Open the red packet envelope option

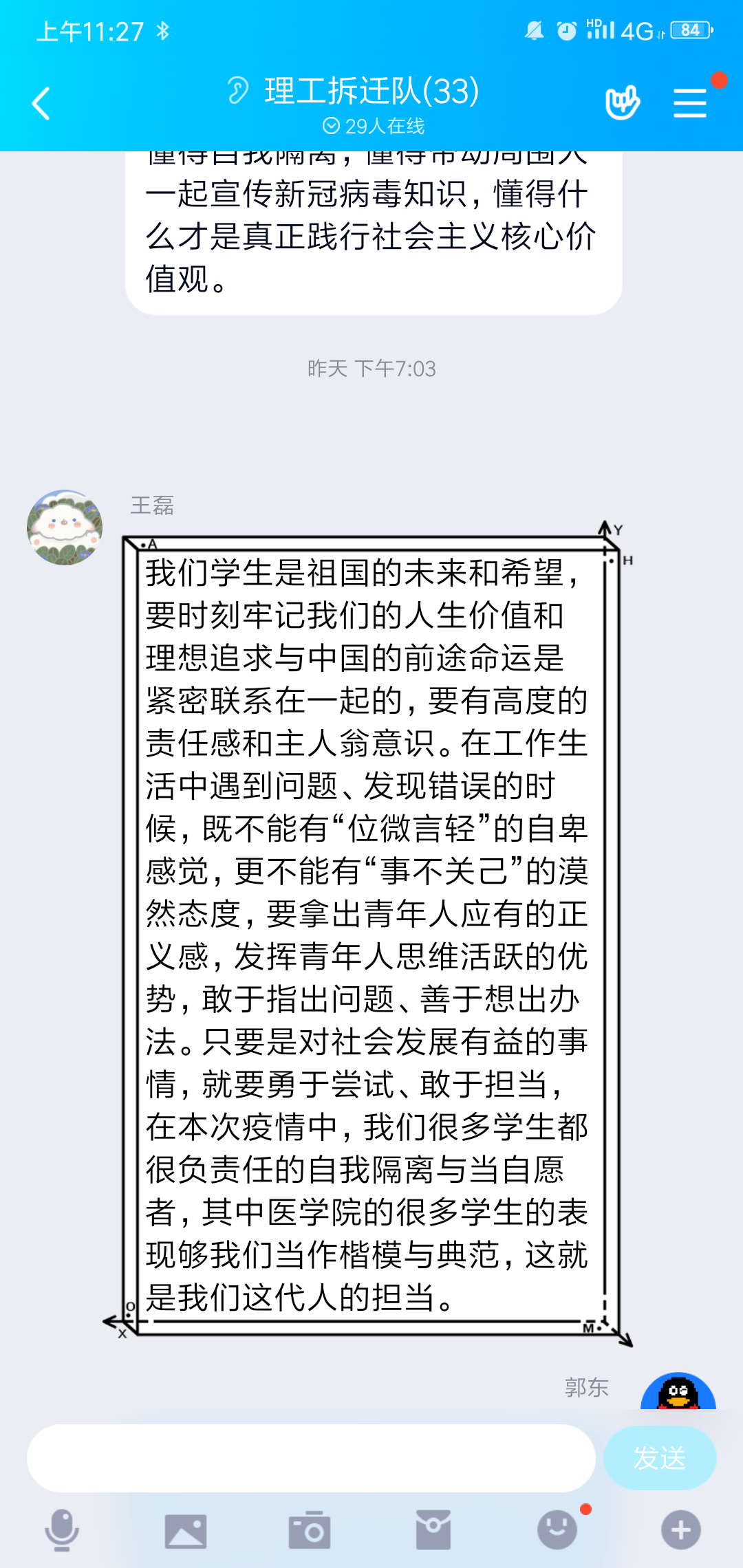pos(433,1530)
